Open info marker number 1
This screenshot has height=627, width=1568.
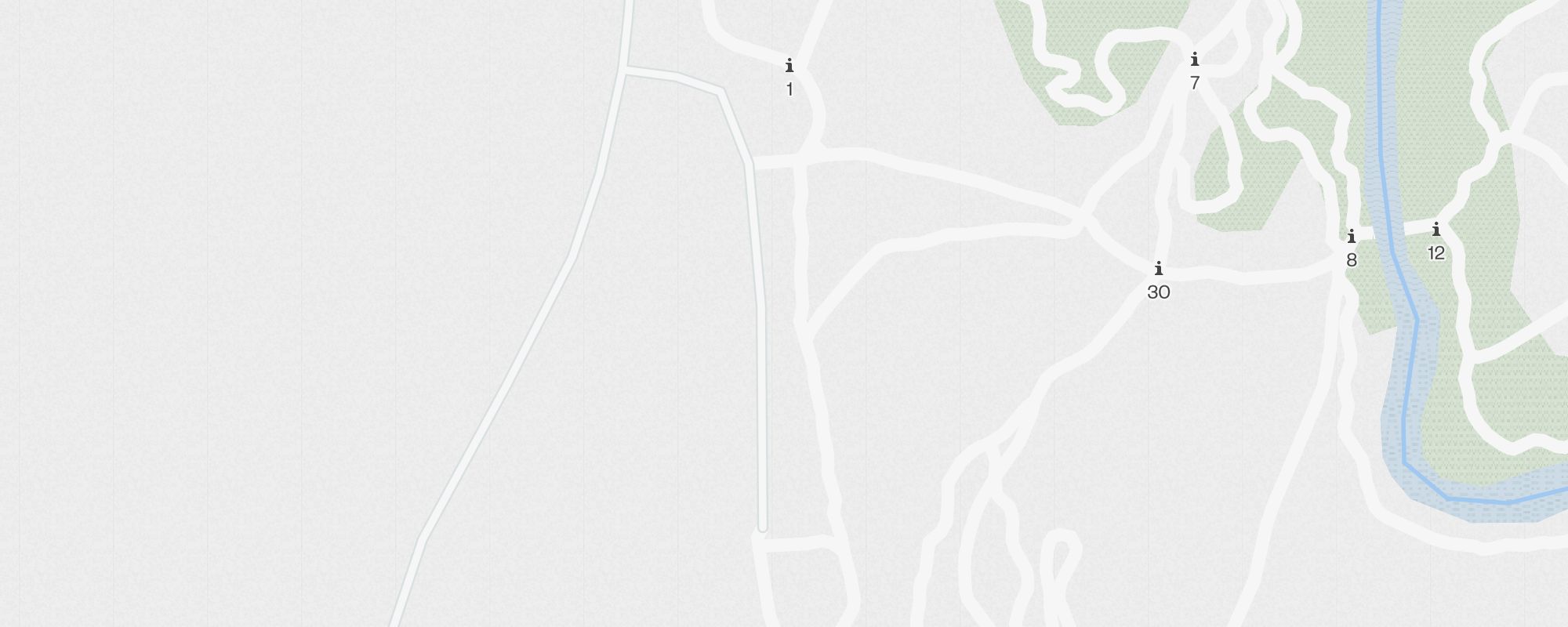coord(789,67)
